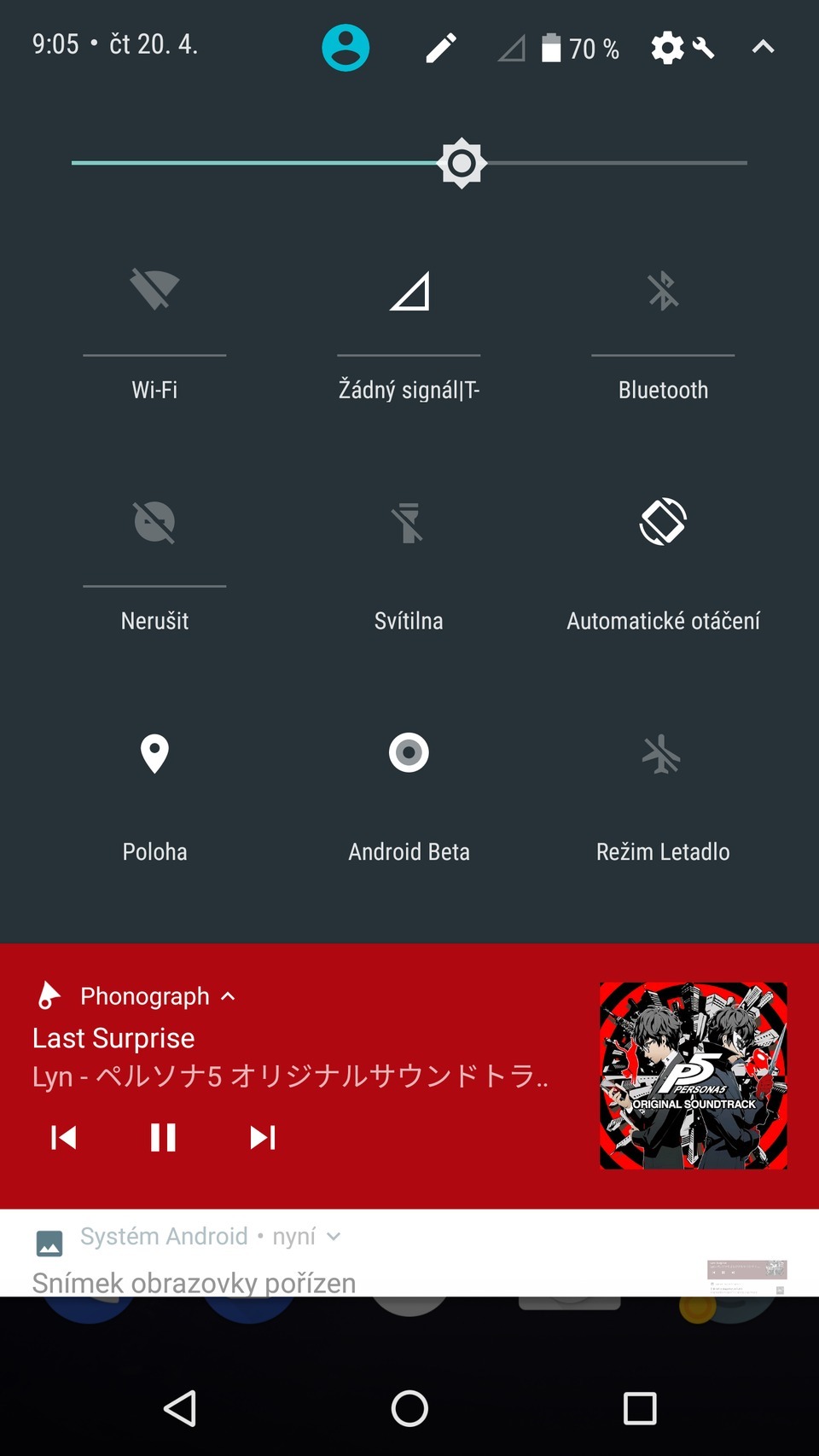Open the edit quick settings pencil

click(440, 48)
